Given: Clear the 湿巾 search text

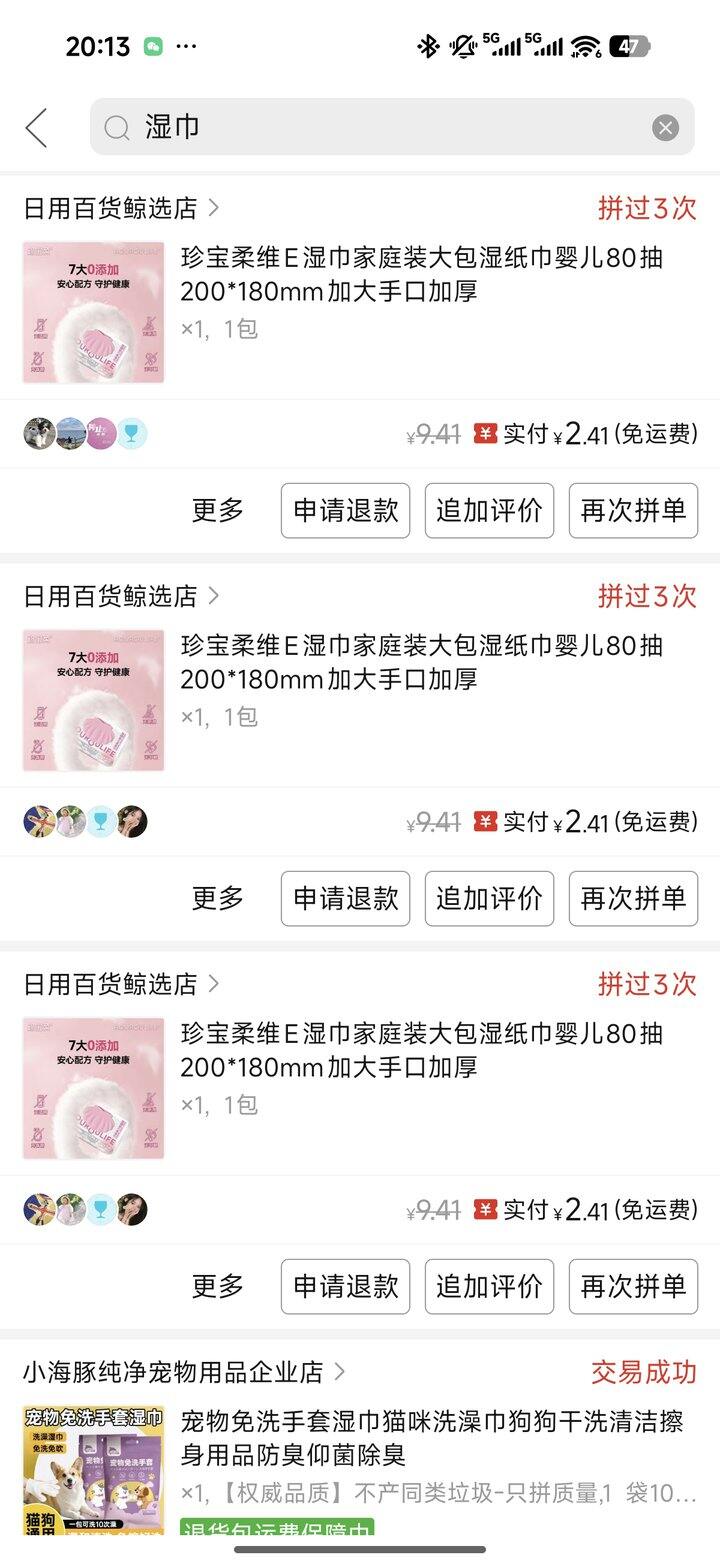Looking at the screenshot, I should click(x=665, y=128).
